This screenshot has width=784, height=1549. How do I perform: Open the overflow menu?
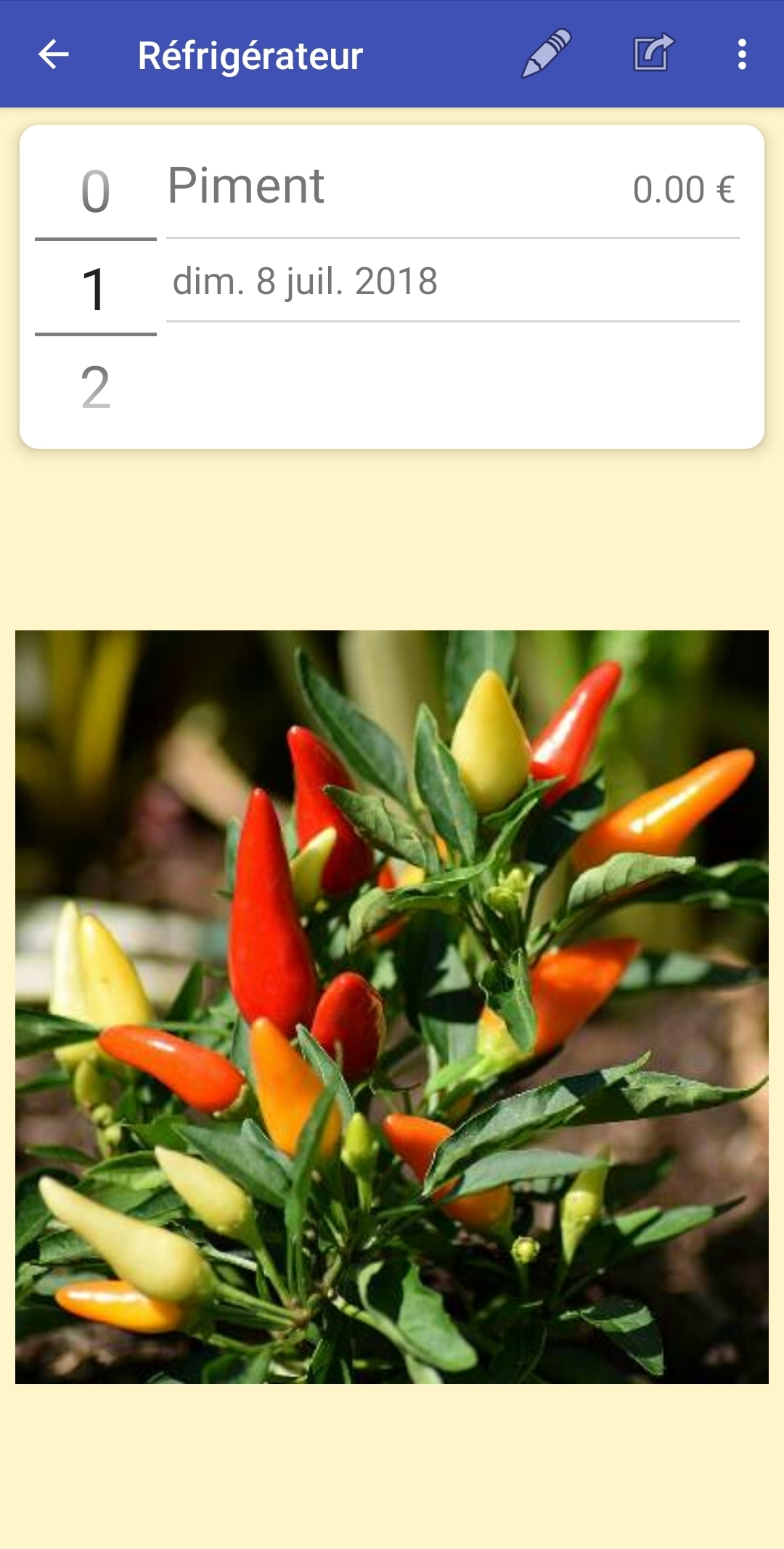[741, 54]
